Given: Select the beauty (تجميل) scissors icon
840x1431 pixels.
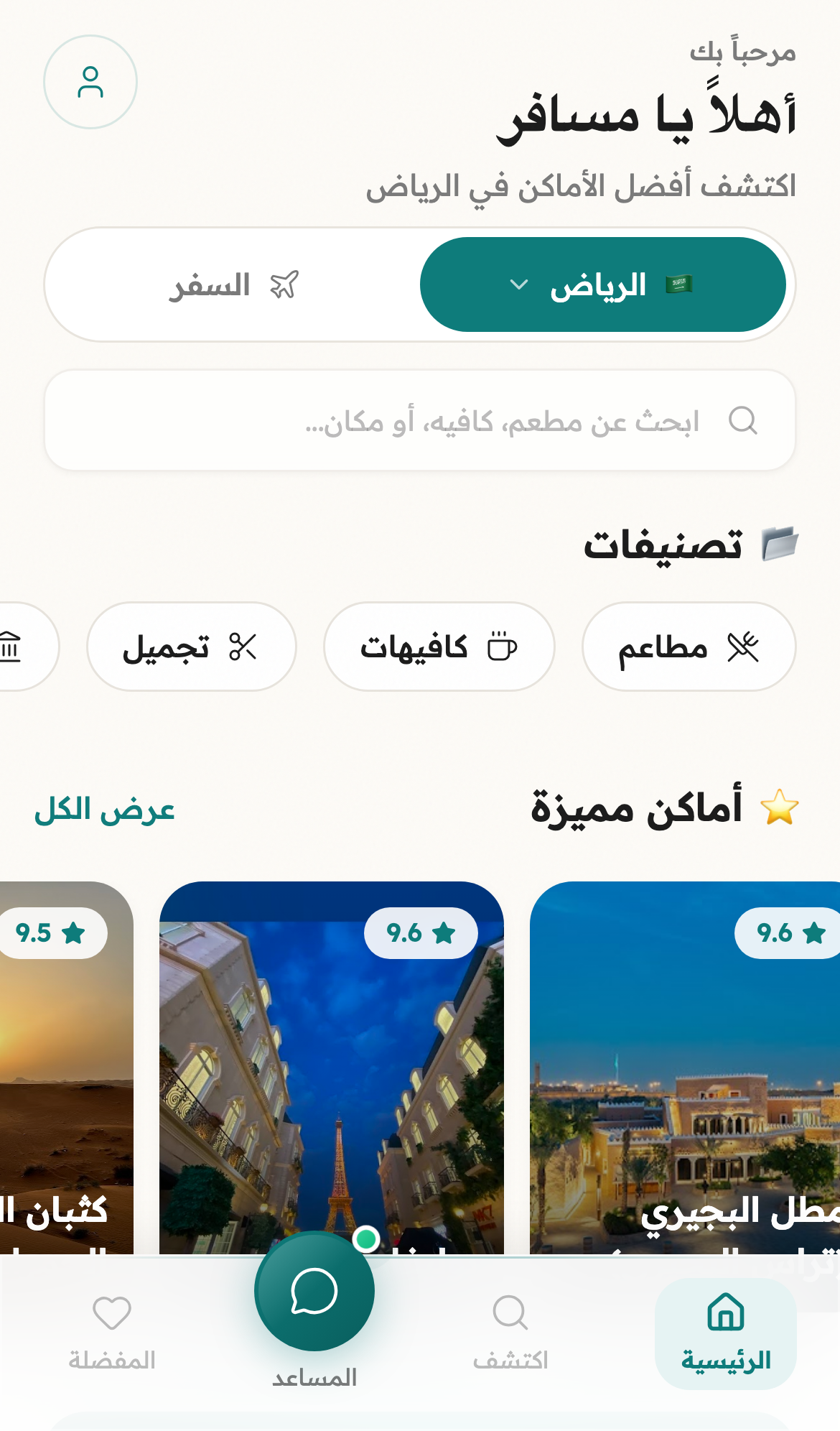Looking at the screenshot, I should 244,646.
